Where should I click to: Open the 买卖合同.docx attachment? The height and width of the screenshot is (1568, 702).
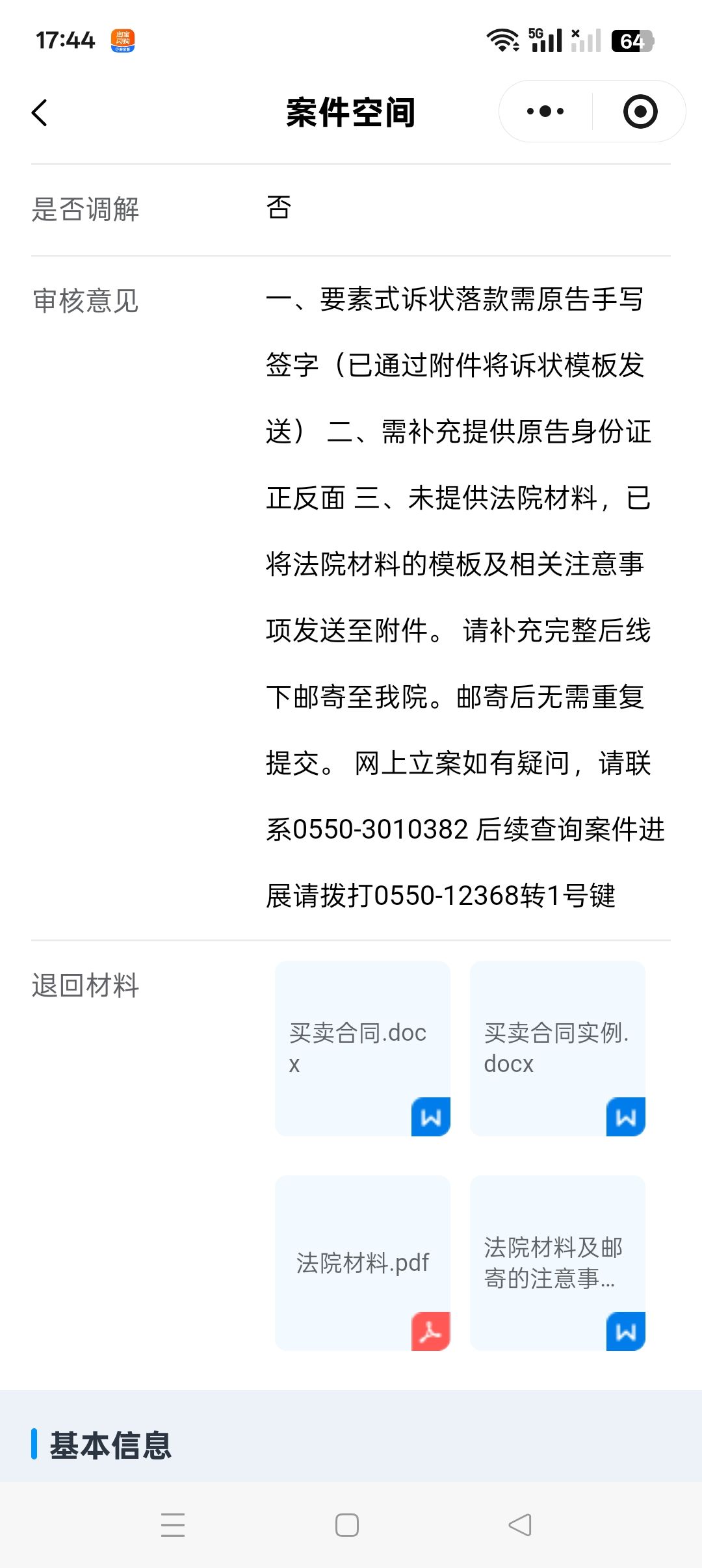coord(362,1048)
